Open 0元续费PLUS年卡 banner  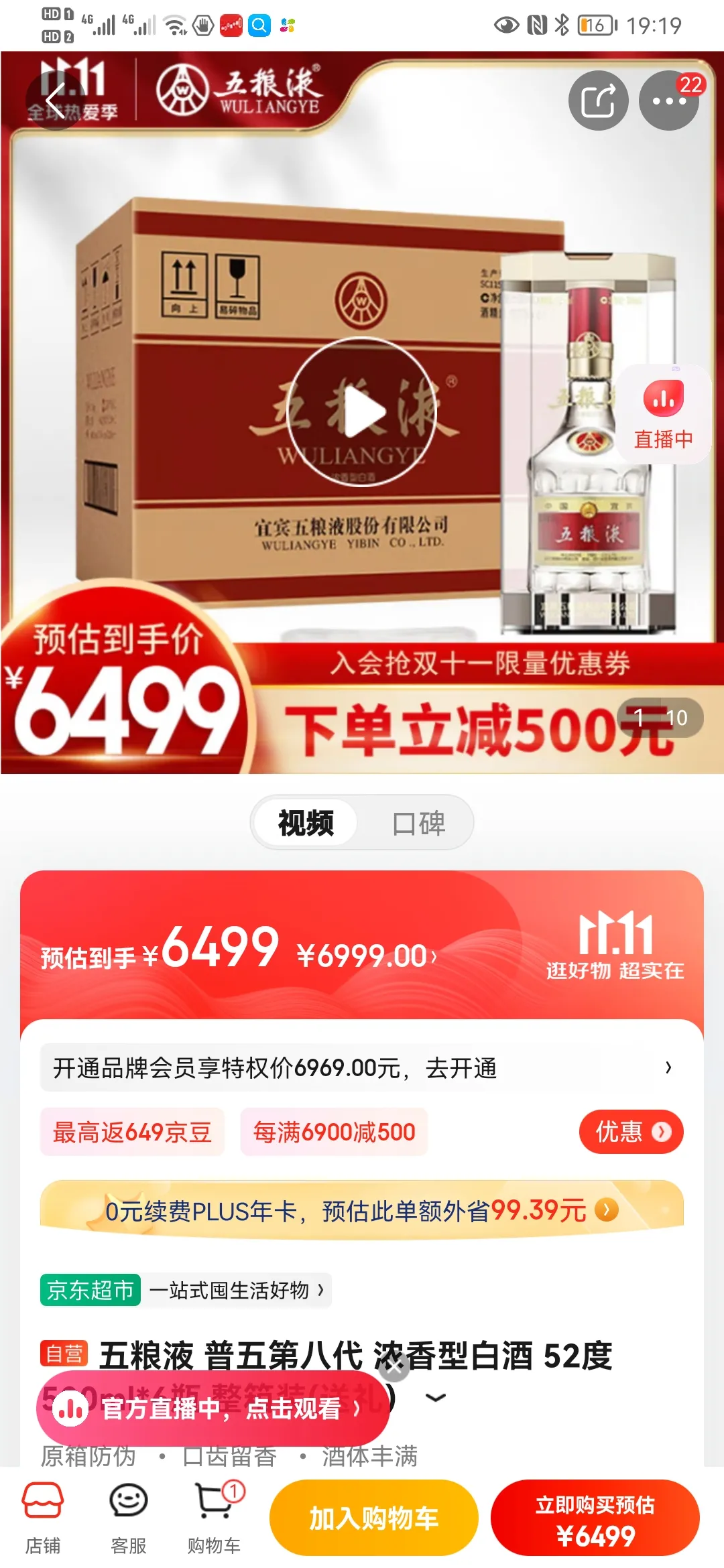[x=362, y=1210]
